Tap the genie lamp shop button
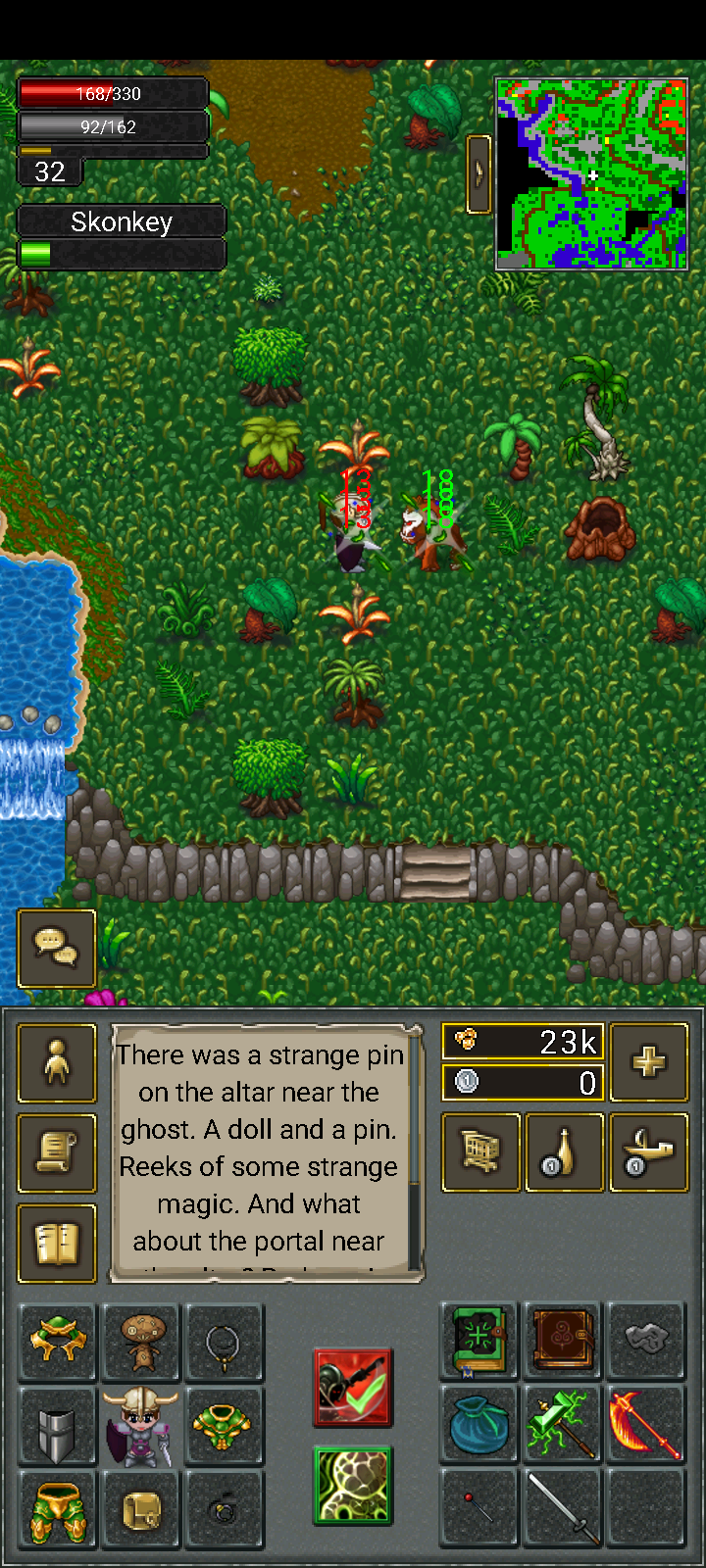The image size is (706, 1568). pos(648,1152)
